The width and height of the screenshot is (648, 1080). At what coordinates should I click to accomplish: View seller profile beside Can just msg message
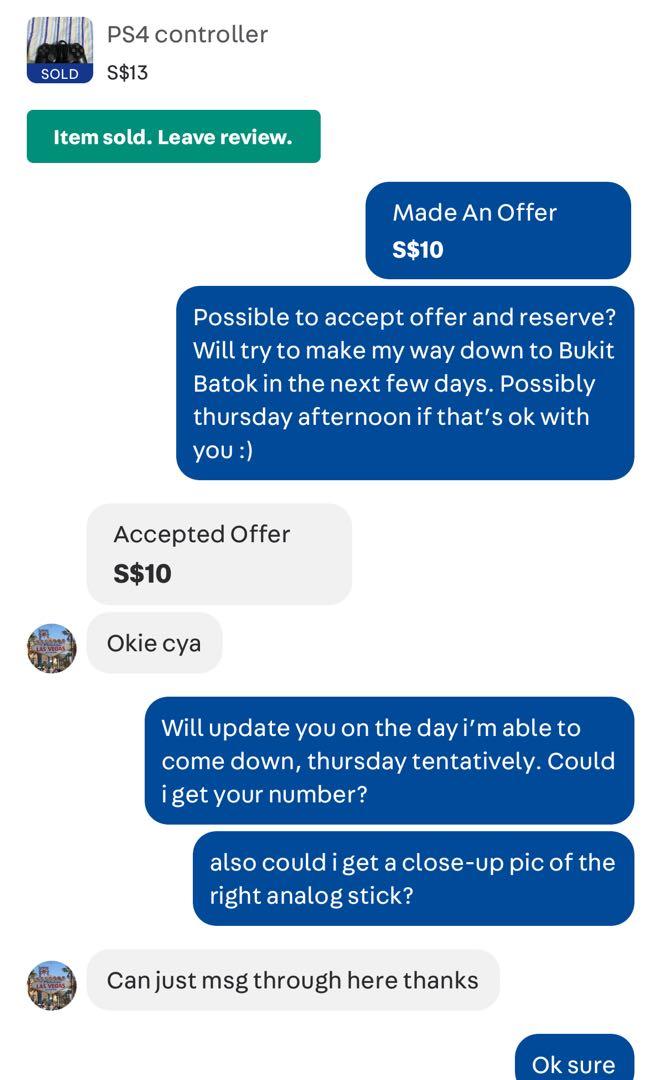[52, 985]
